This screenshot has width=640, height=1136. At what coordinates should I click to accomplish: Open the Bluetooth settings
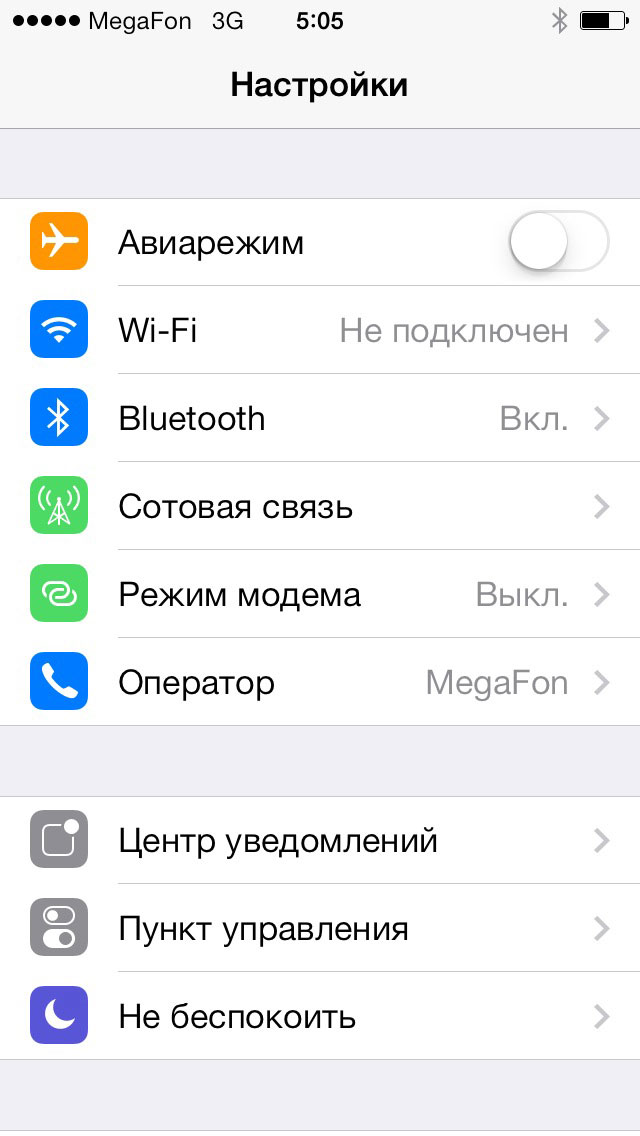tap(320, 419)
